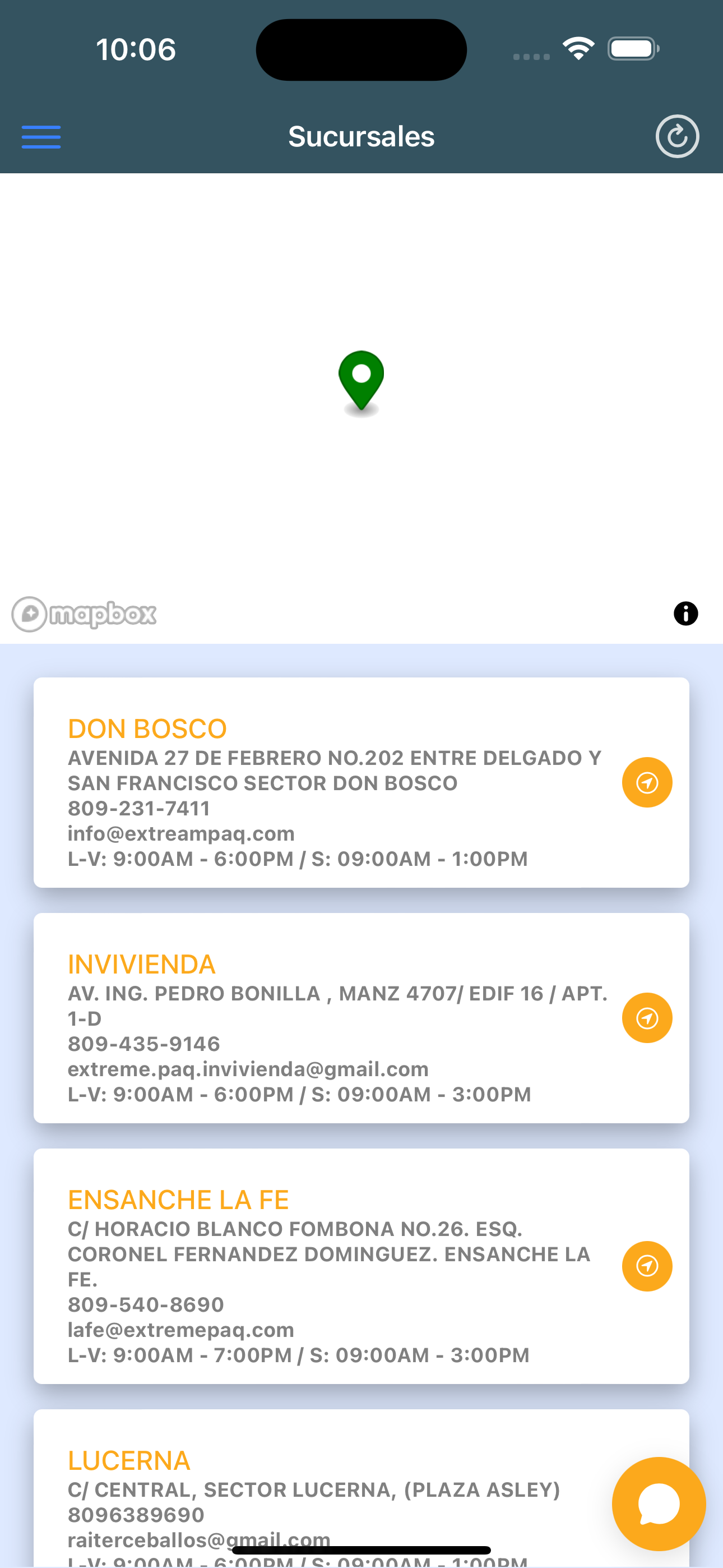
Task: Open the chat floating button
Action: coord(659,1504)
